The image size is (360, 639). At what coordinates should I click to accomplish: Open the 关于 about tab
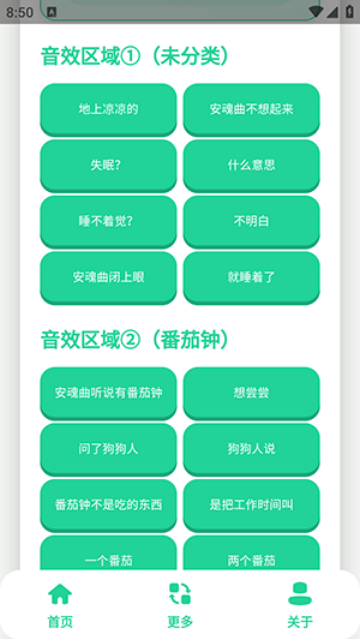[x=300, y=605]
